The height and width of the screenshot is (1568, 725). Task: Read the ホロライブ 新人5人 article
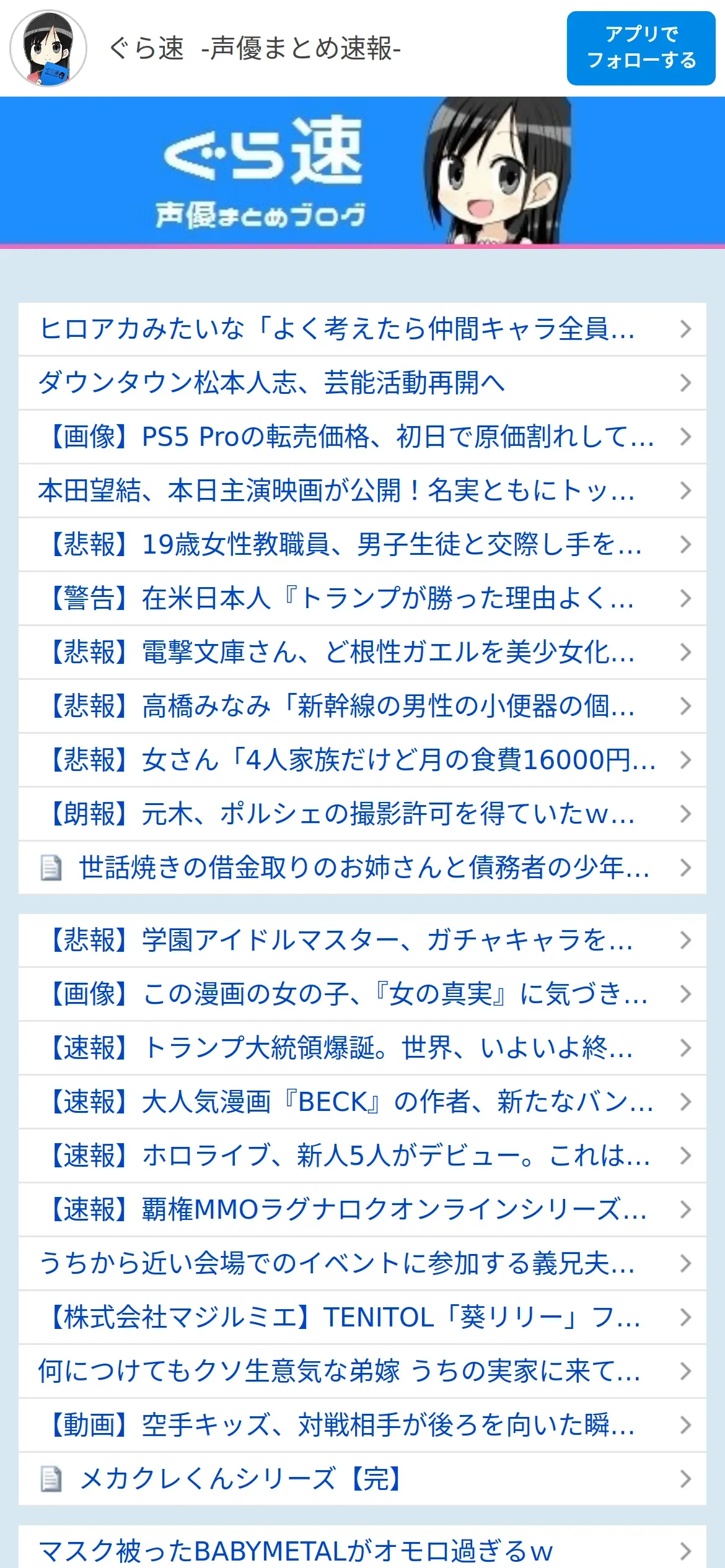pos(362,1156)
